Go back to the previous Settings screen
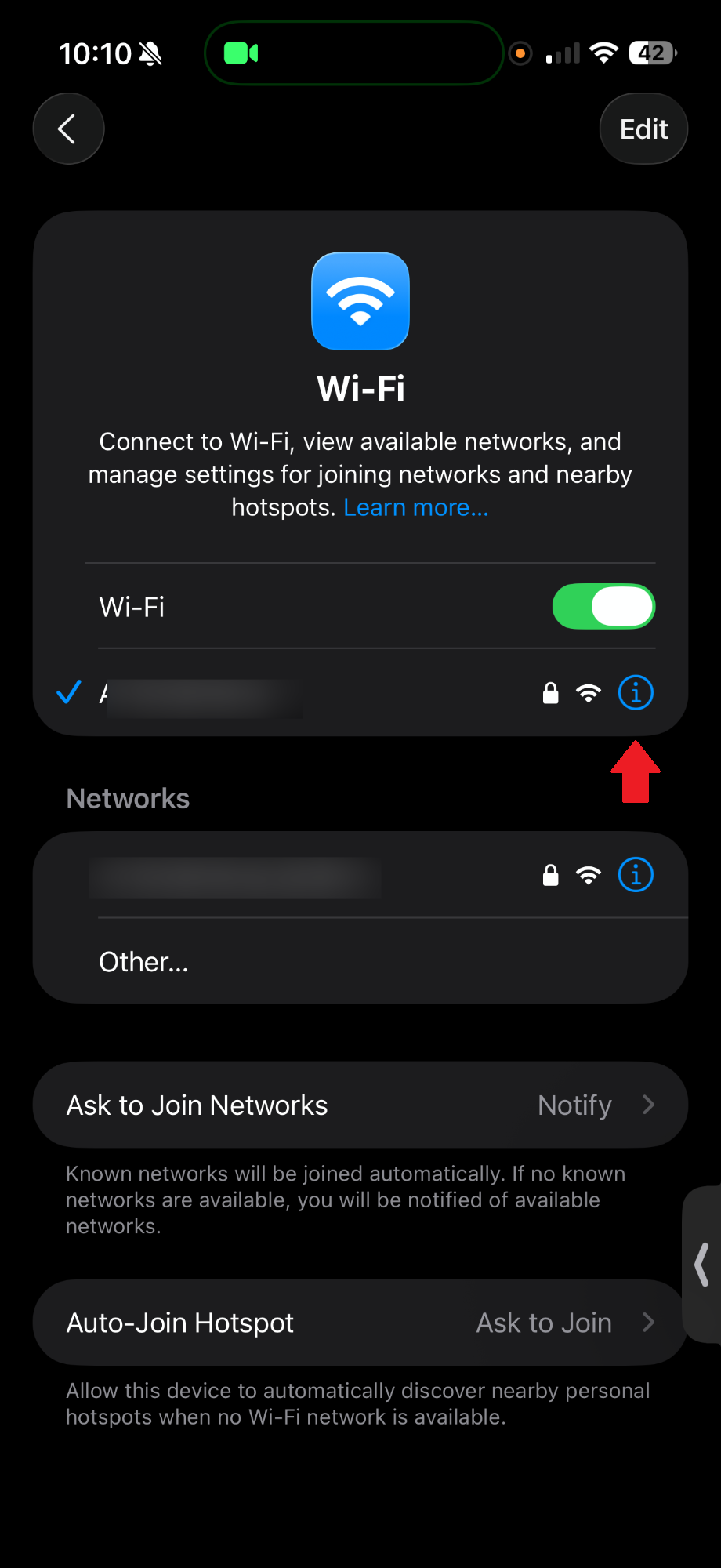This screenshot has height=1568, width=721. (68, 129)
